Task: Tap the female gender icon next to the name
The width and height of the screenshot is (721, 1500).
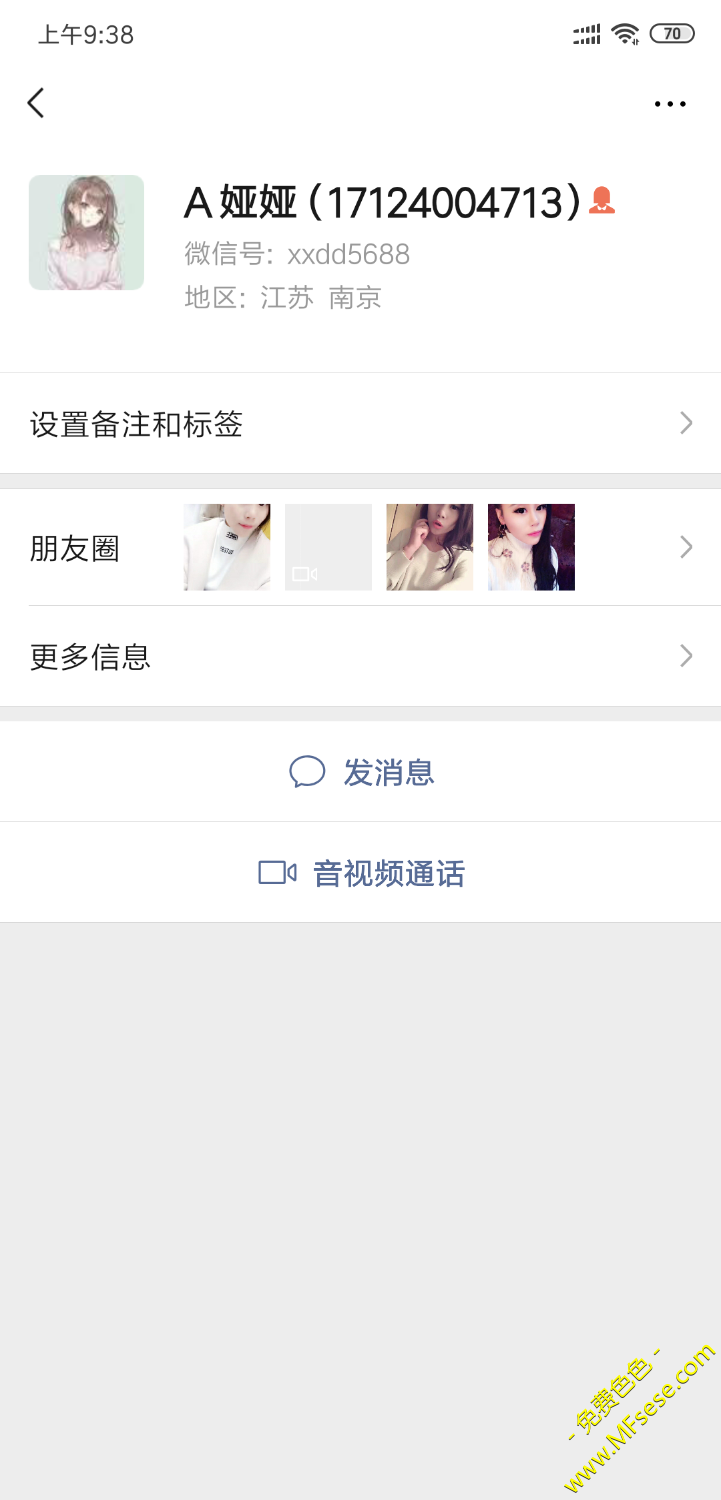Action: pos(601,200)
